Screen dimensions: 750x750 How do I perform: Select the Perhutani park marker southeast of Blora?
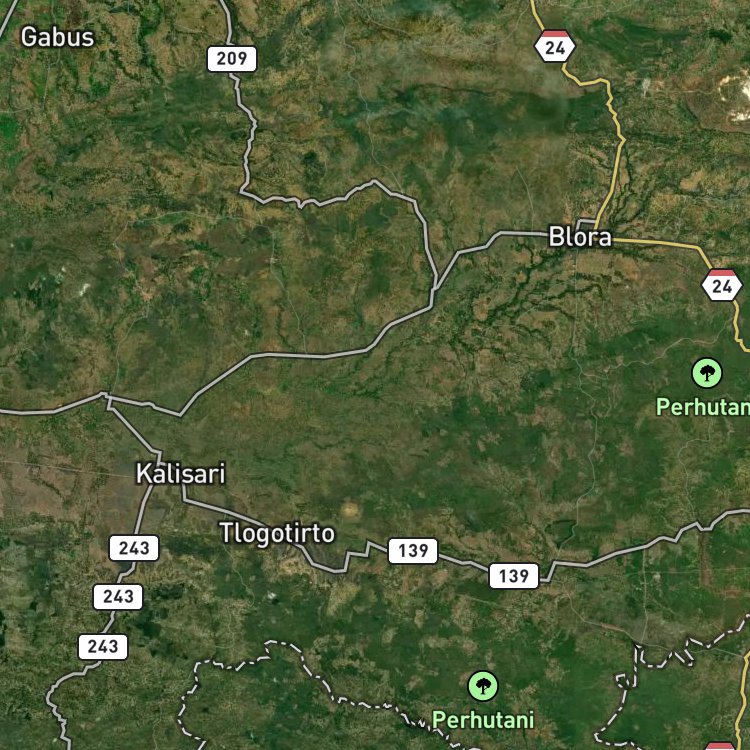(706, 373)
